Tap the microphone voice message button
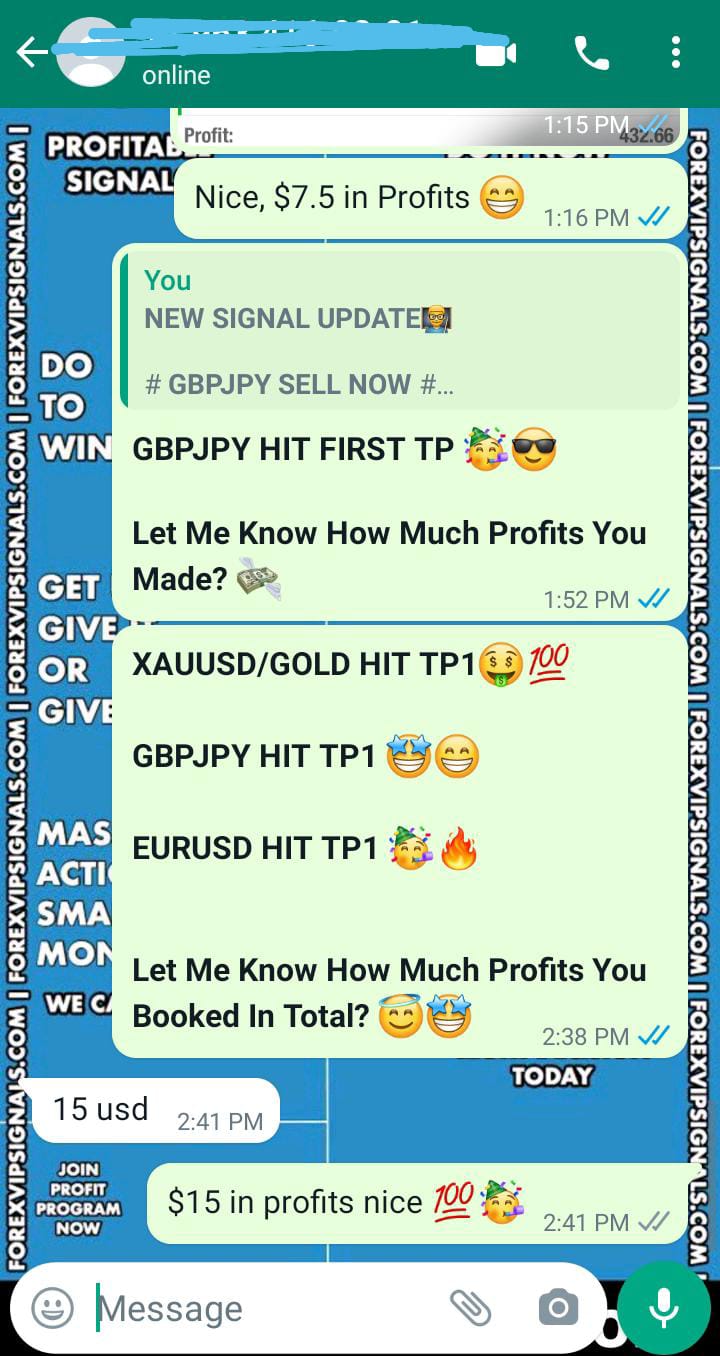Screen dimensions: 720x1356 pos(663,1307)
